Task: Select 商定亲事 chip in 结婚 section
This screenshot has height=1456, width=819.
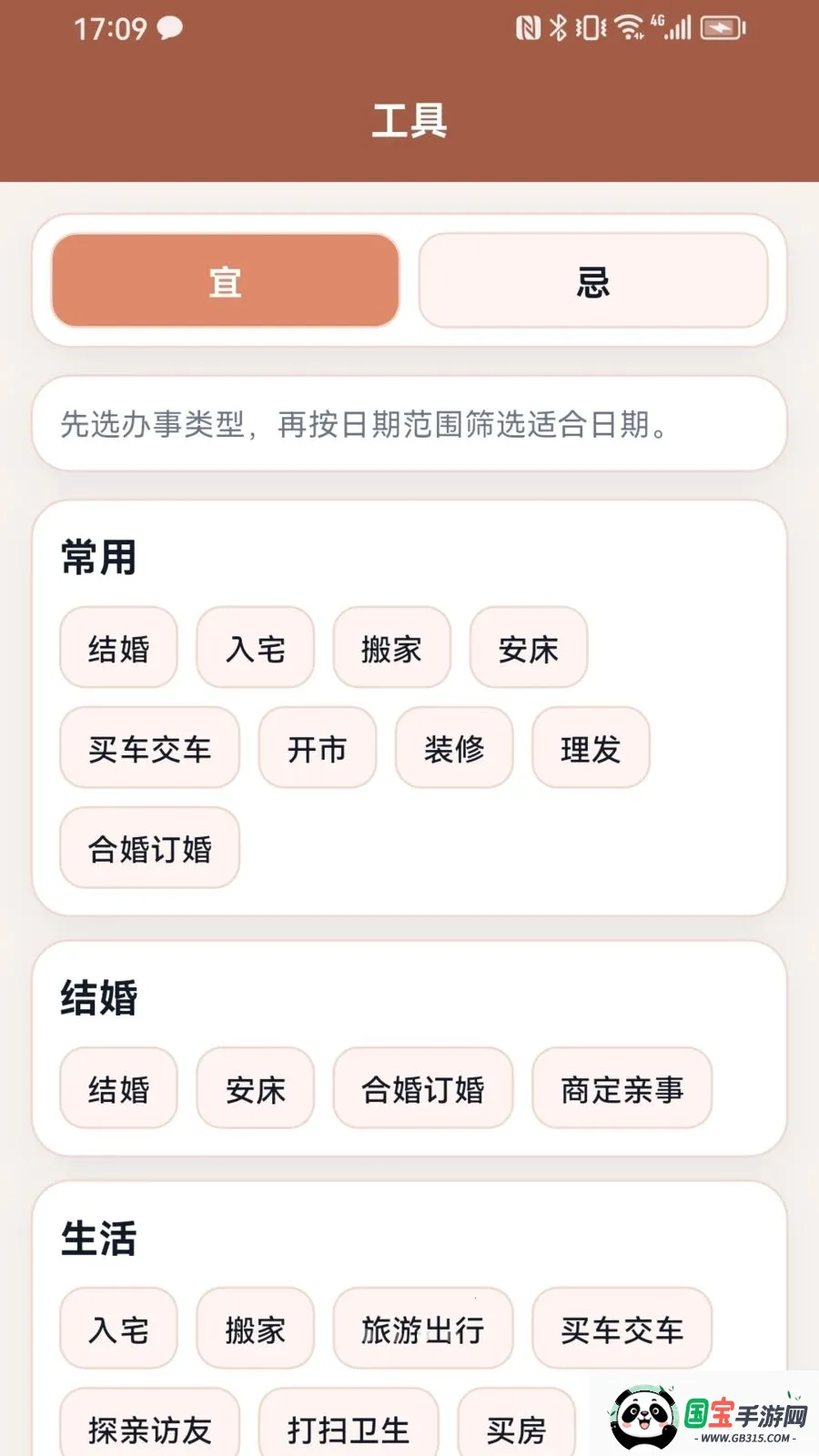Action: (622, 1088)
